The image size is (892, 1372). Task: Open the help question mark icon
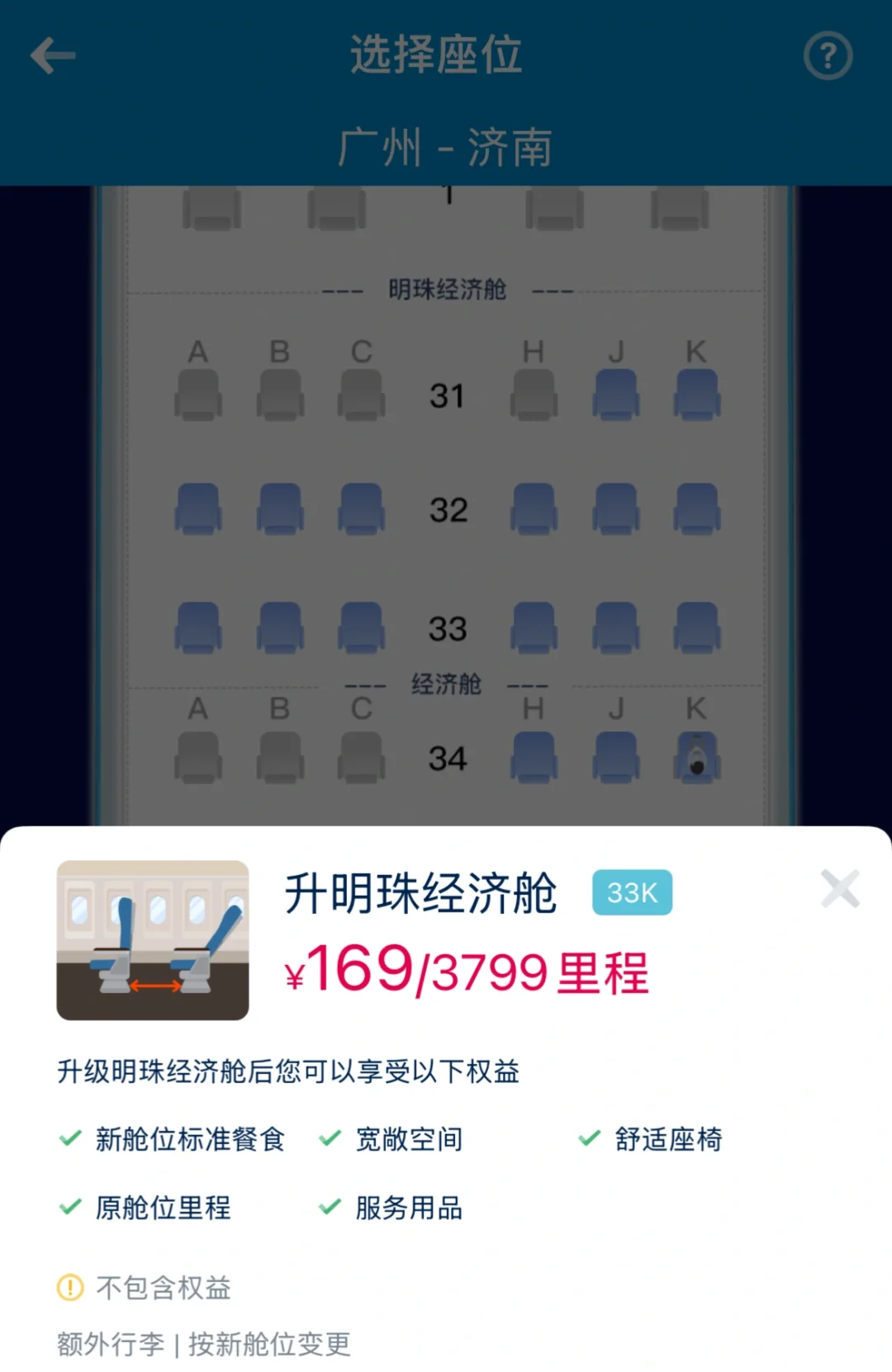[828, 56]
